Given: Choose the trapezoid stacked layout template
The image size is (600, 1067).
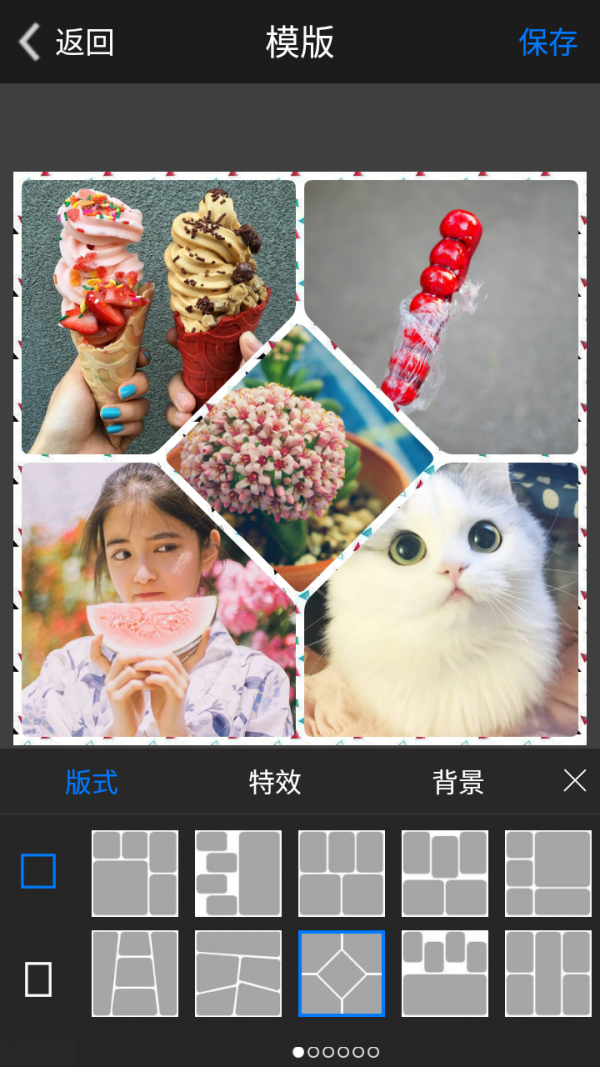Looking at the screenshot, I should point(135,973).
